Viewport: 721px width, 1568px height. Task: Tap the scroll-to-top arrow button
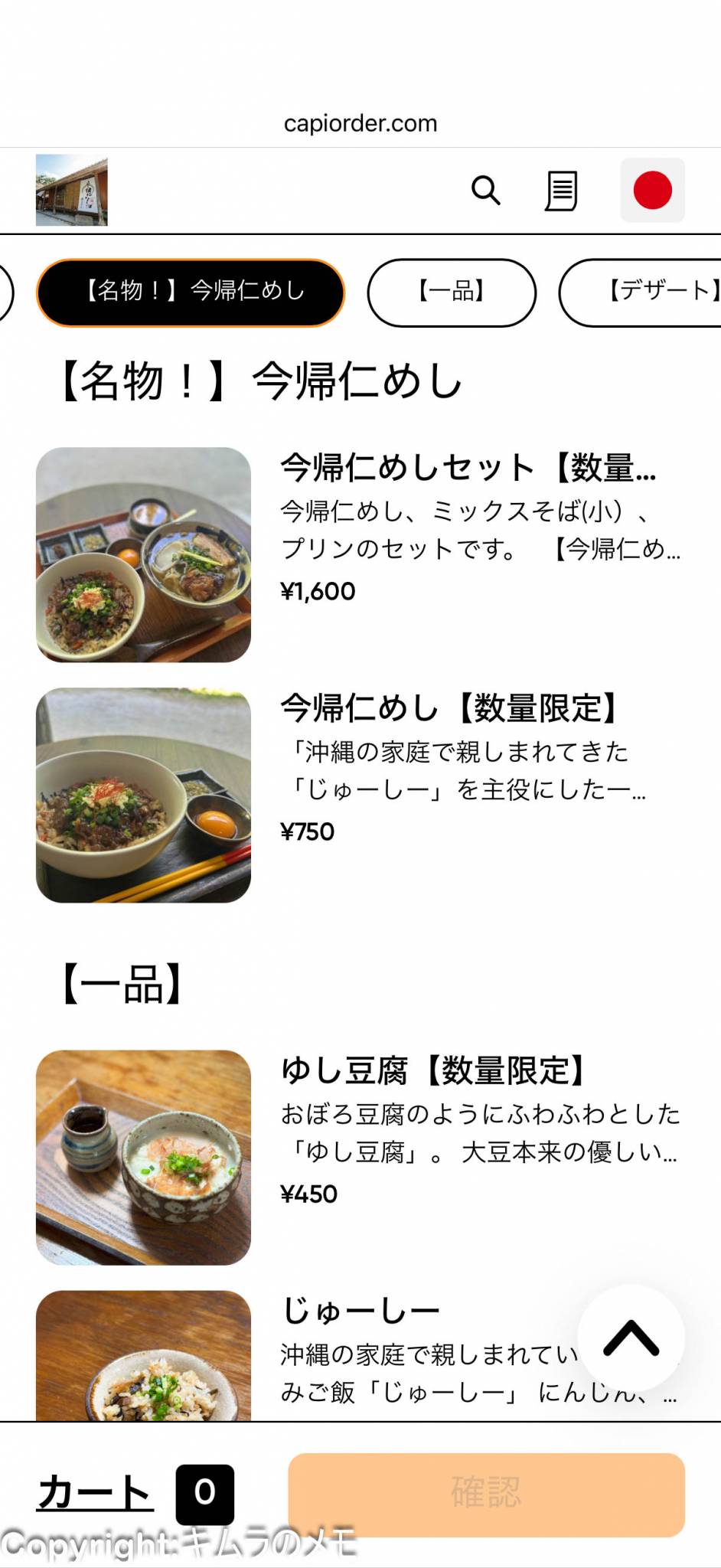coord(631,1338)
